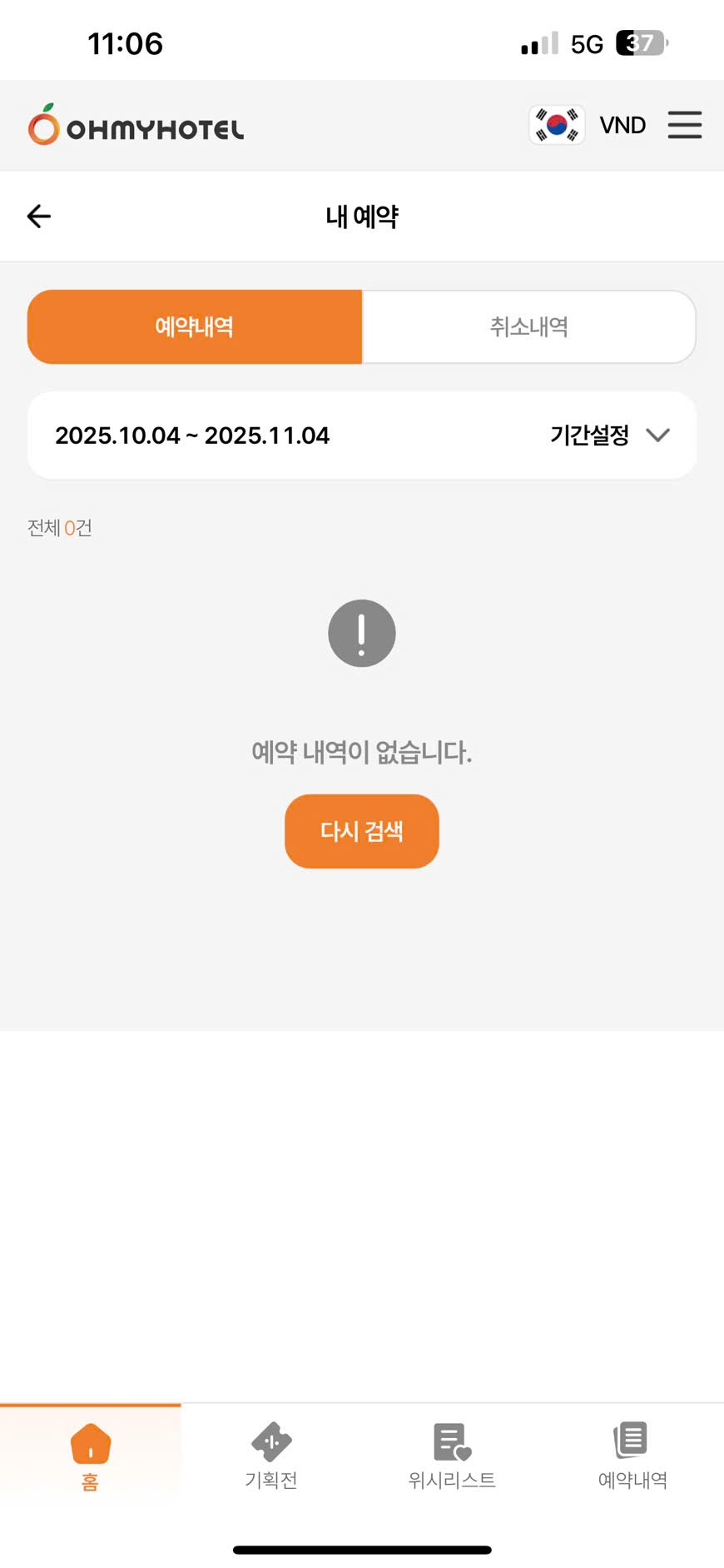Go back using the arrow icon

point(39,217)
